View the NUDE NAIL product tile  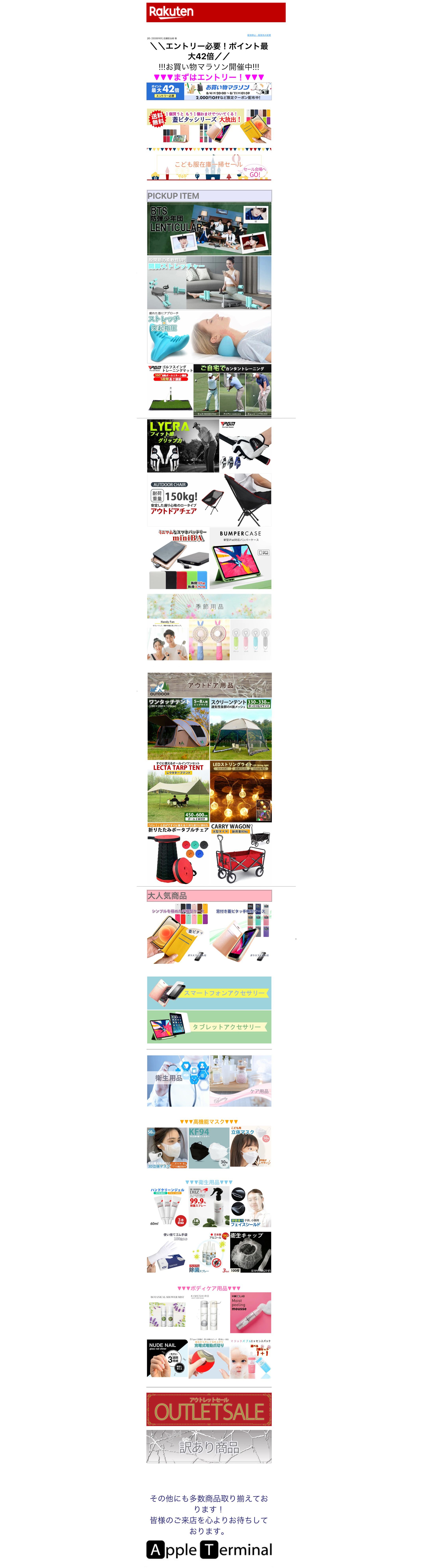(x=167, y=1359)
